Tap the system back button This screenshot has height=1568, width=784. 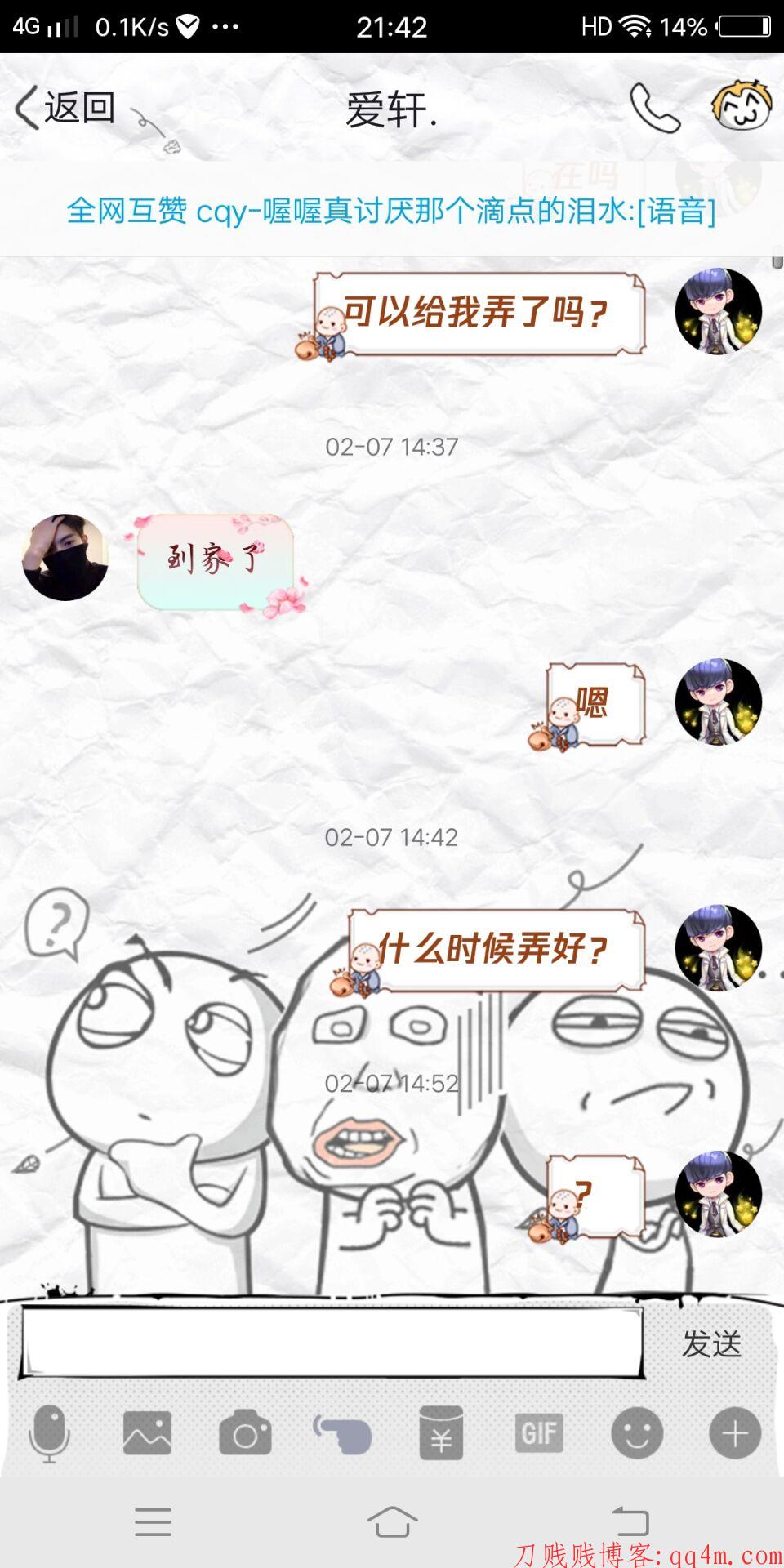630,1522
